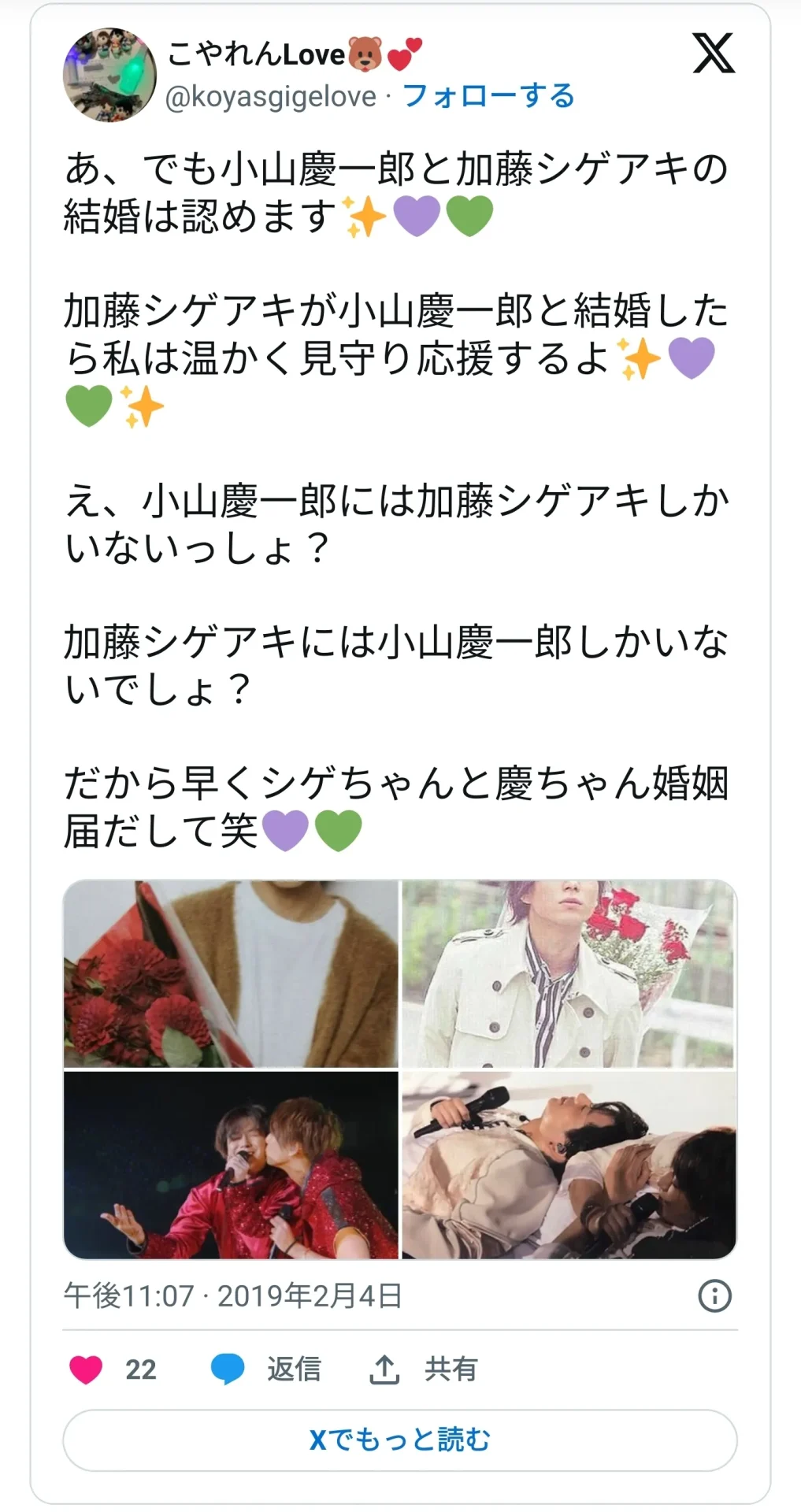Screen dimensions: 801x1512
Task: View the photo of people lying down with microphones
Action: (569, 1165)
